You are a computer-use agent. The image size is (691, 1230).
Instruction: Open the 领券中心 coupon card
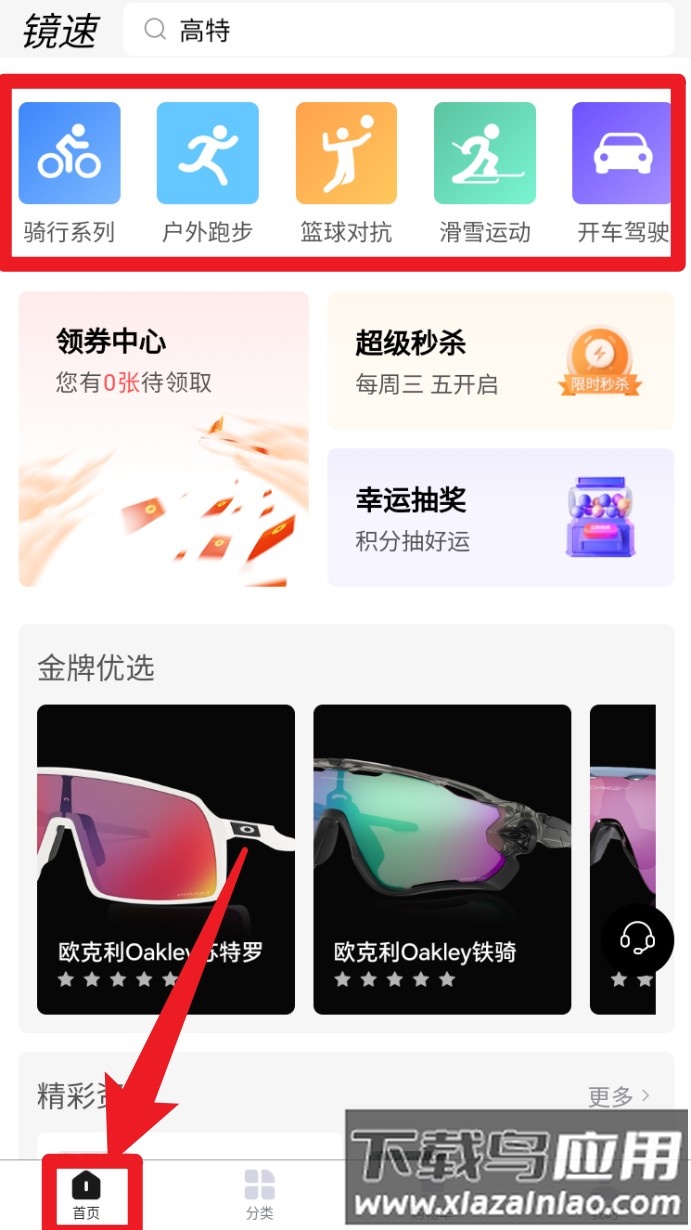coord(164,438)
